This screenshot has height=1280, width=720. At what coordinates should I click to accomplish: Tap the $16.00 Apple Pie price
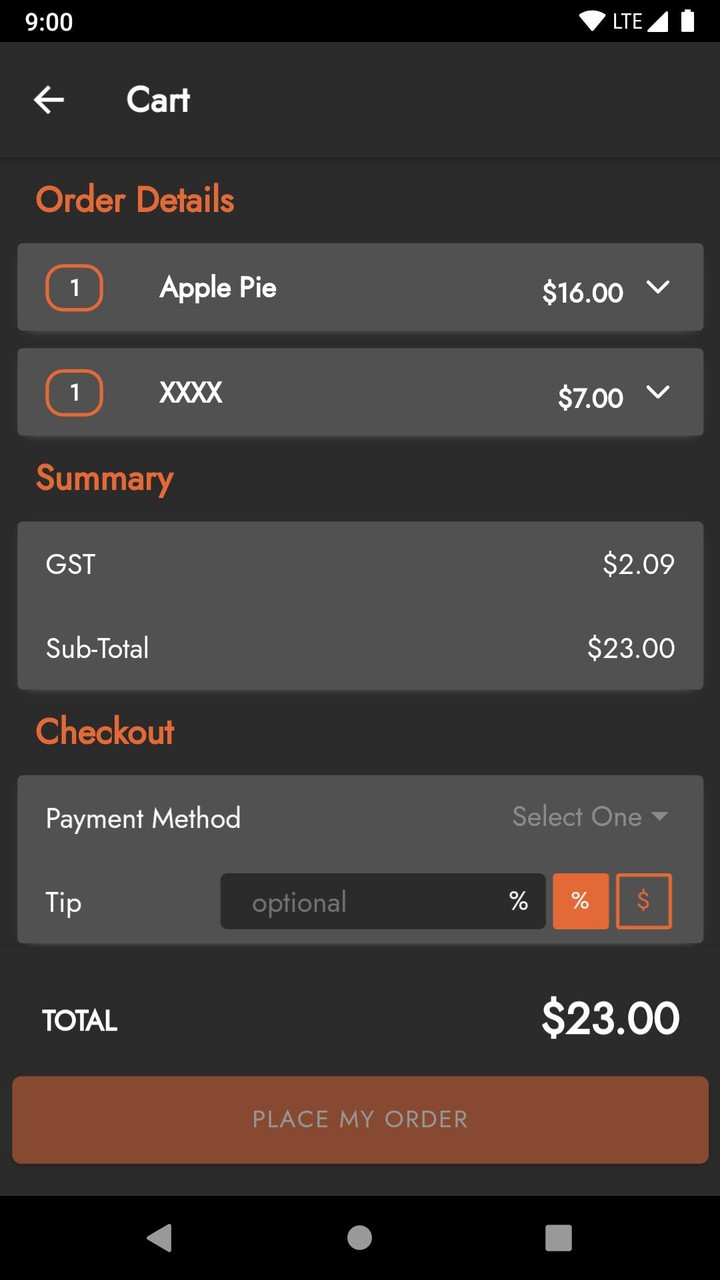click(x=582, y=292)
